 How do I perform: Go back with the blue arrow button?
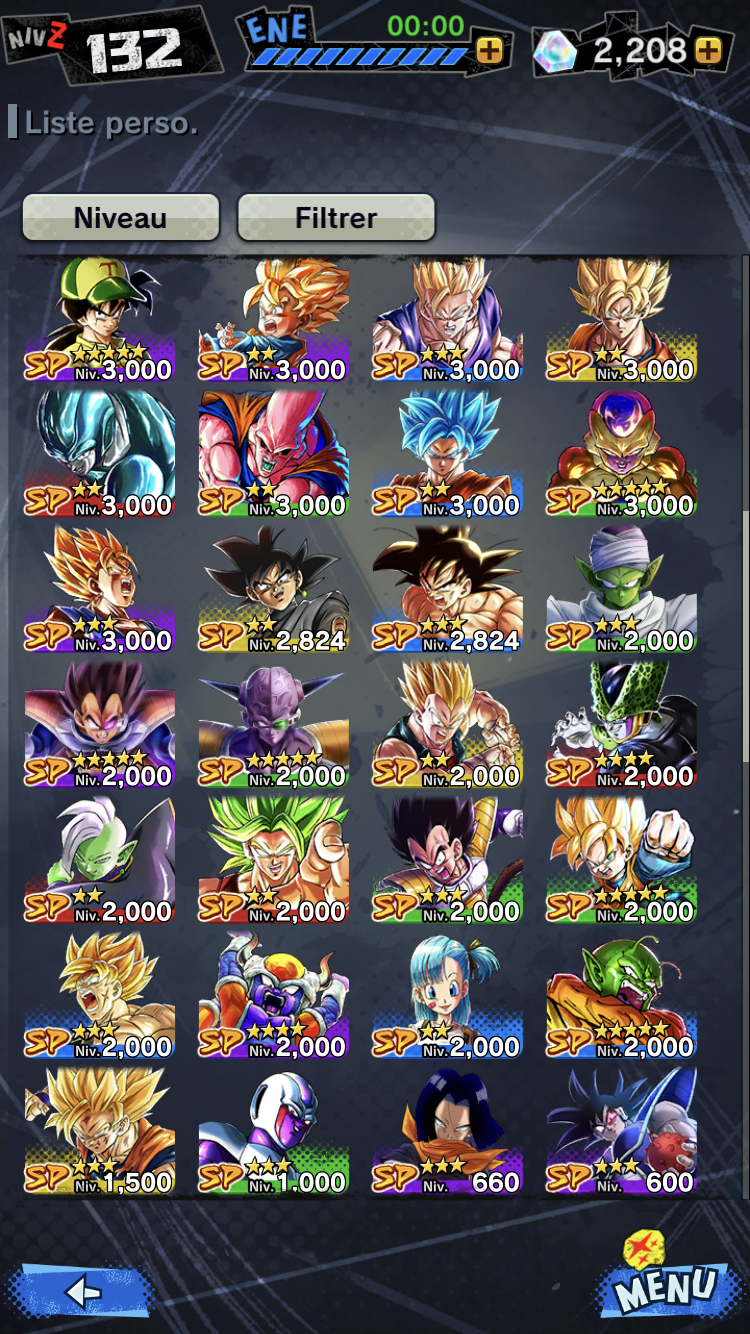(x=82, y=1292)
